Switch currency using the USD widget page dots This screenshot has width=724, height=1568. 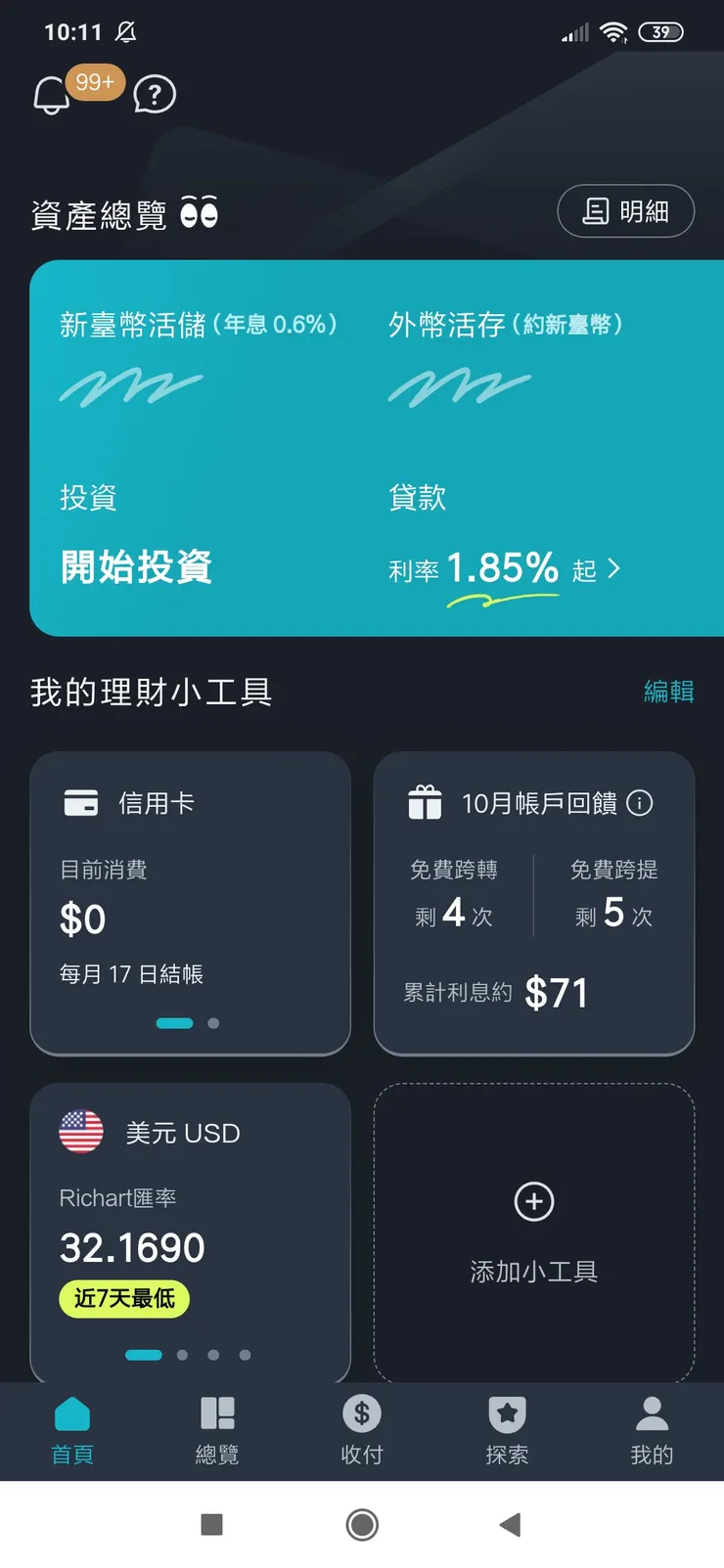tap(181, 1355)
